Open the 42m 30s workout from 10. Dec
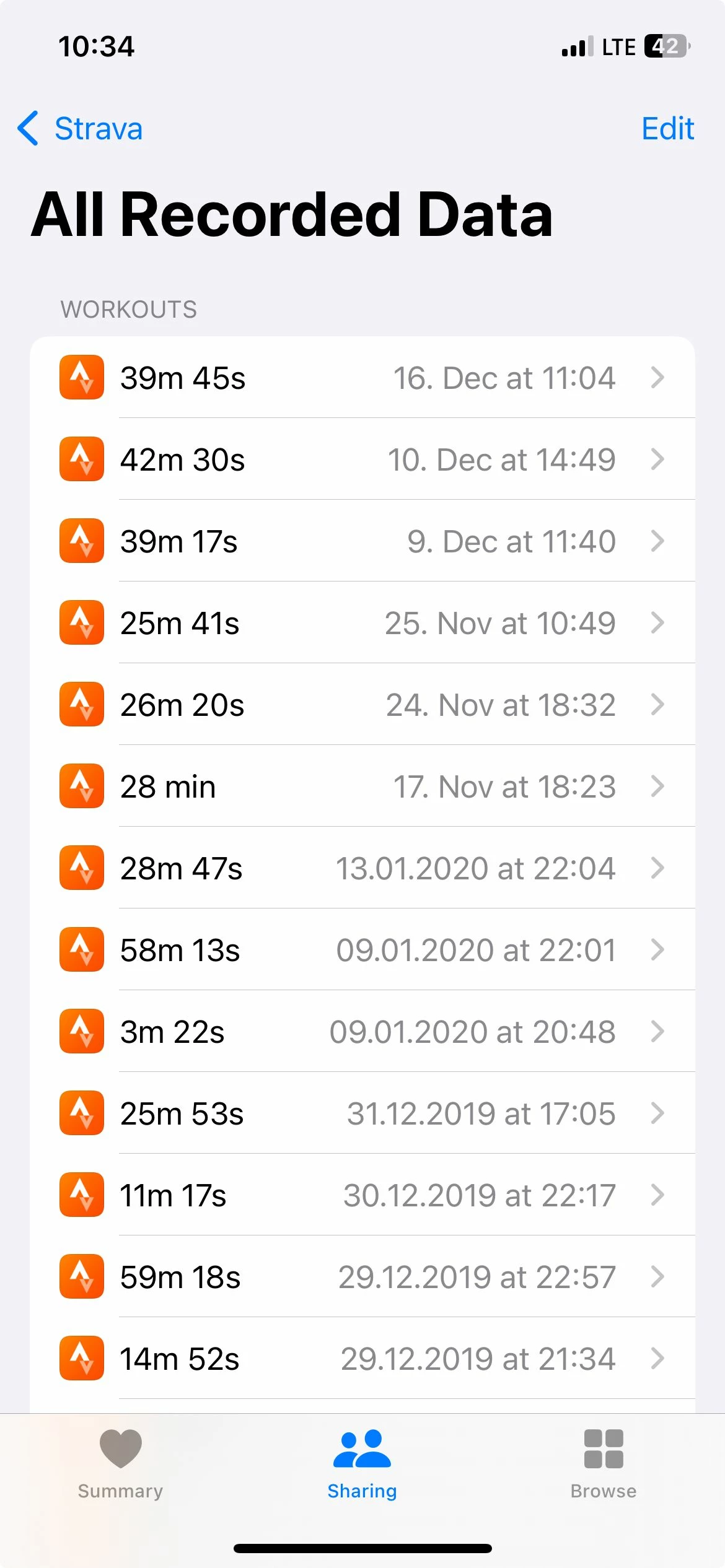This screenshot has width=725, height=1568. coord(362,459)
